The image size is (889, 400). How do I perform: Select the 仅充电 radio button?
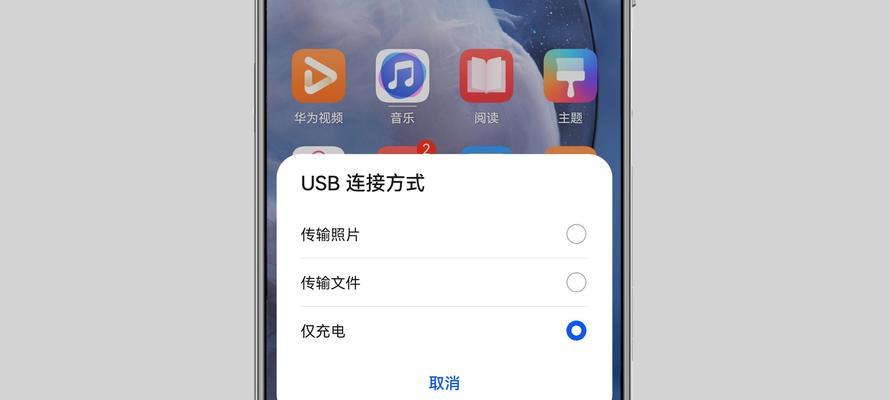(576, 330)
